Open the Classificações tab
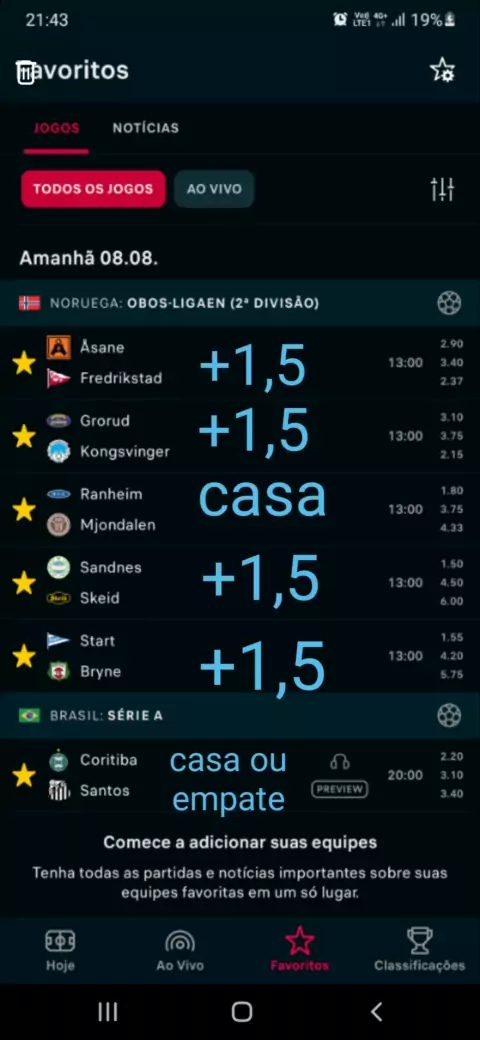 pos(420,950)
